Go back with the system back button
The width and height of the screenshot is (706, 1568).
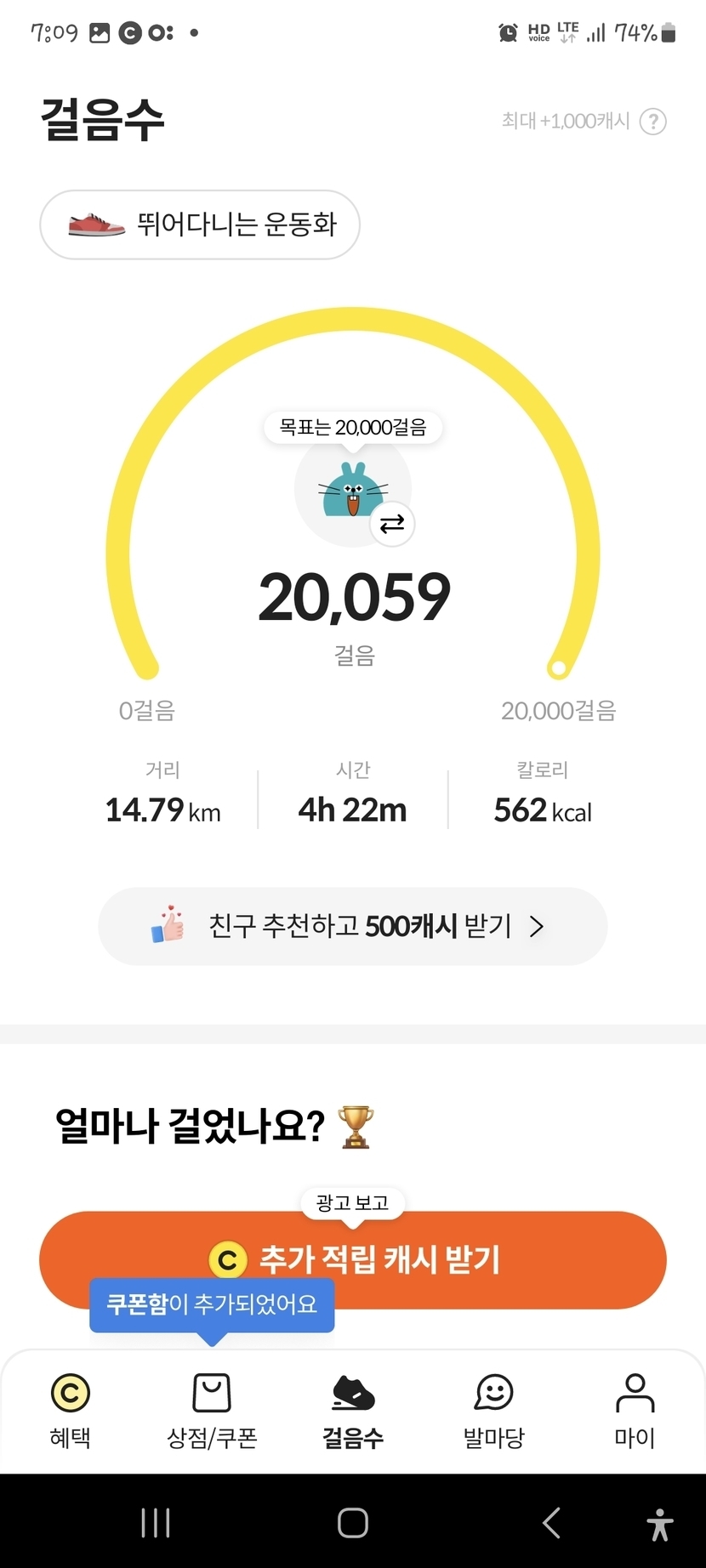[x=551, y=1522]
